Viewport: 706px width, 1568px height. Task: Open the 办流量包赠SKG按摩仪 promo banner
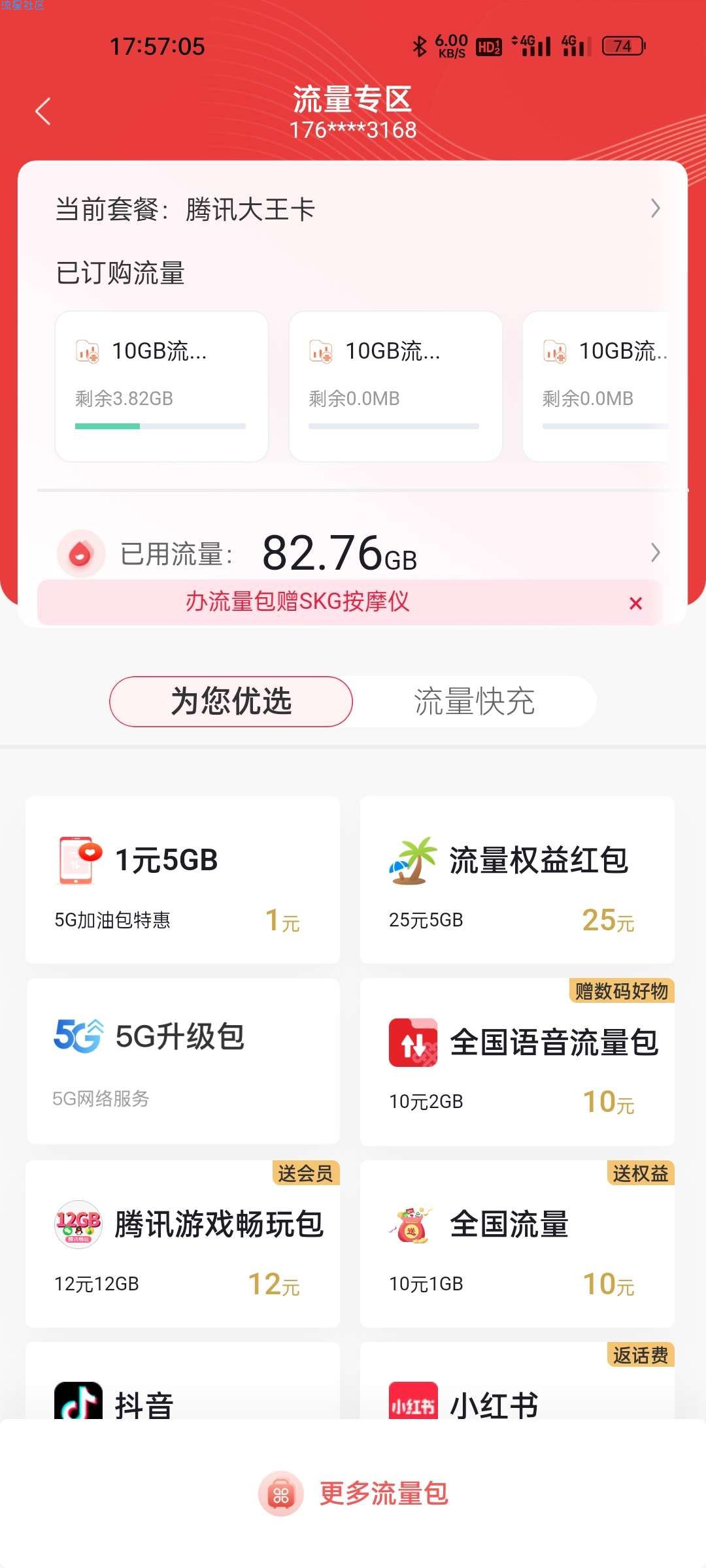pos(297,602)
